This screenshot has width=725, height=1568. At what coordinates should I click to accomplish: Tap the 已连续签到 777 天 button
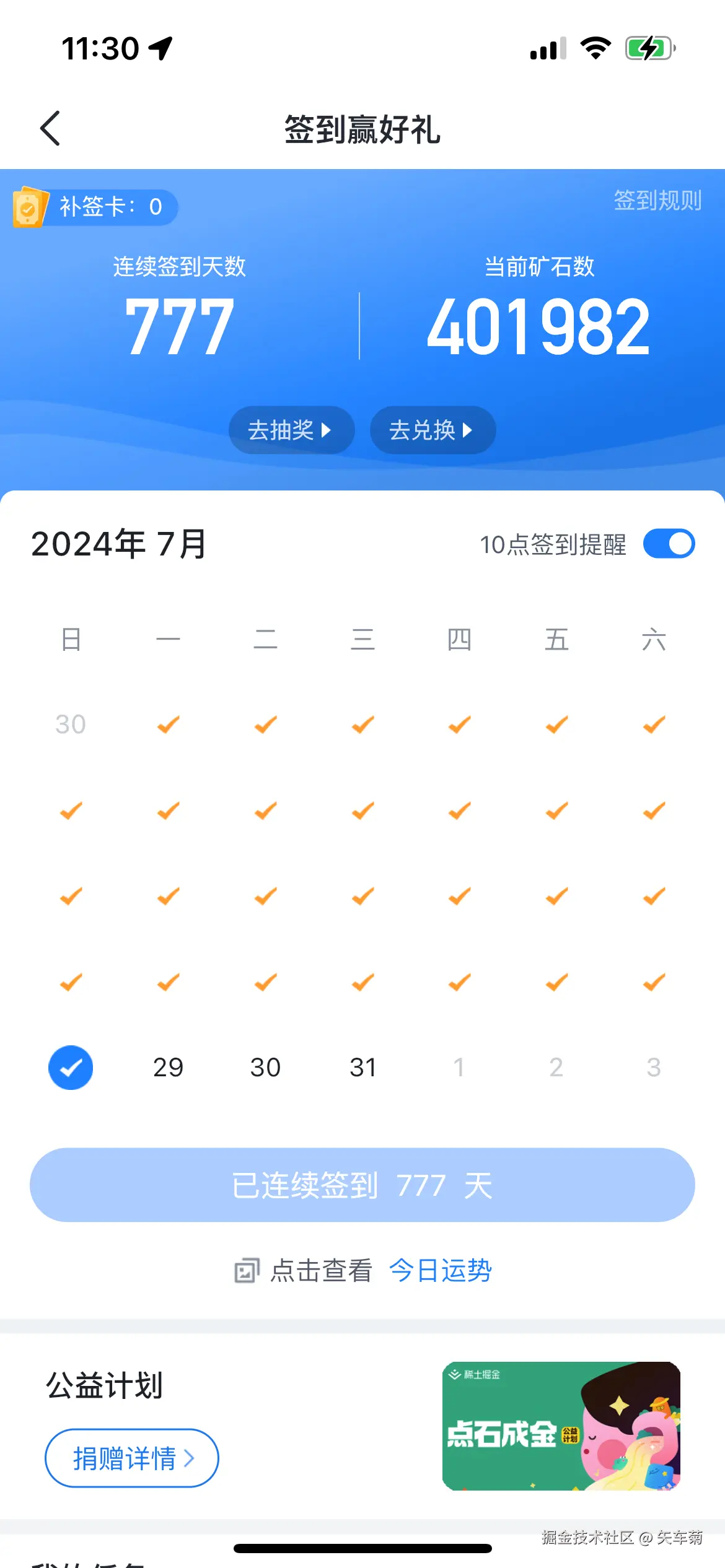pos(362,1185)
